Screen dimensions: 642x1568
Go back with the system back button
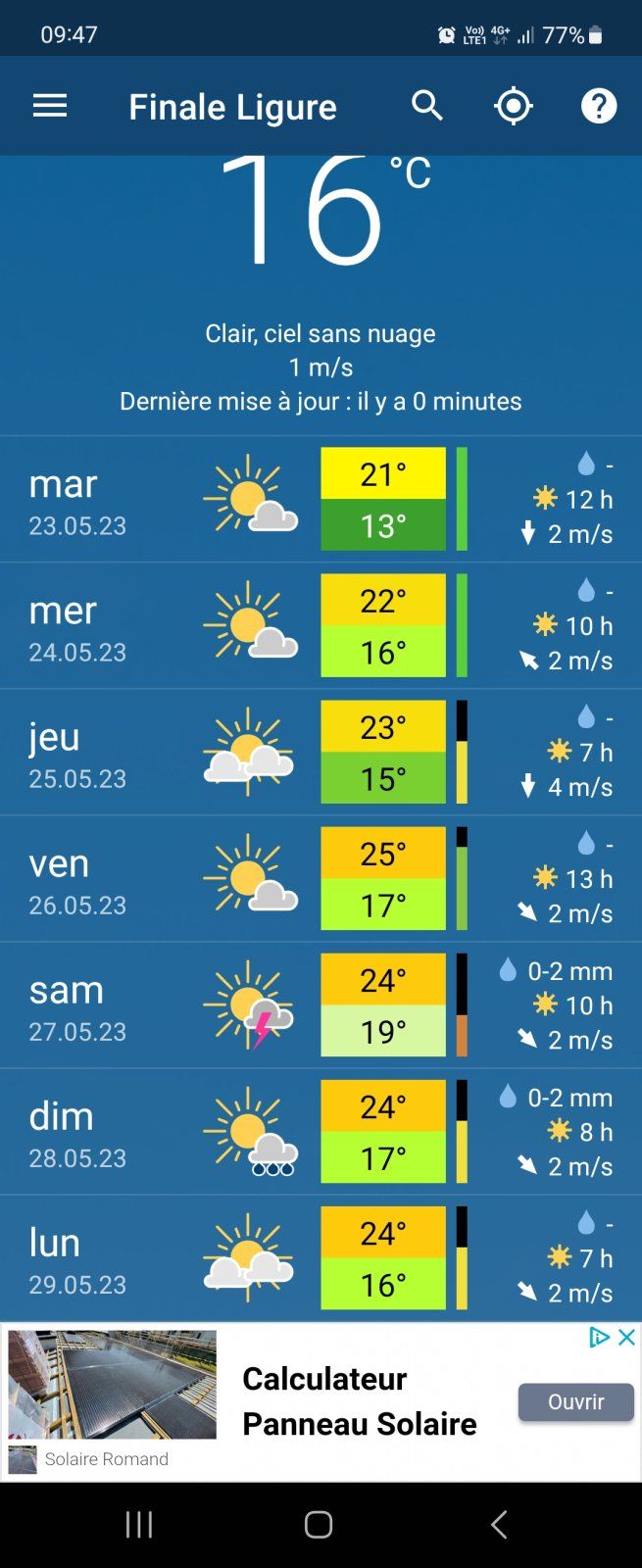pyautogui.click(x=499, y=1524)
